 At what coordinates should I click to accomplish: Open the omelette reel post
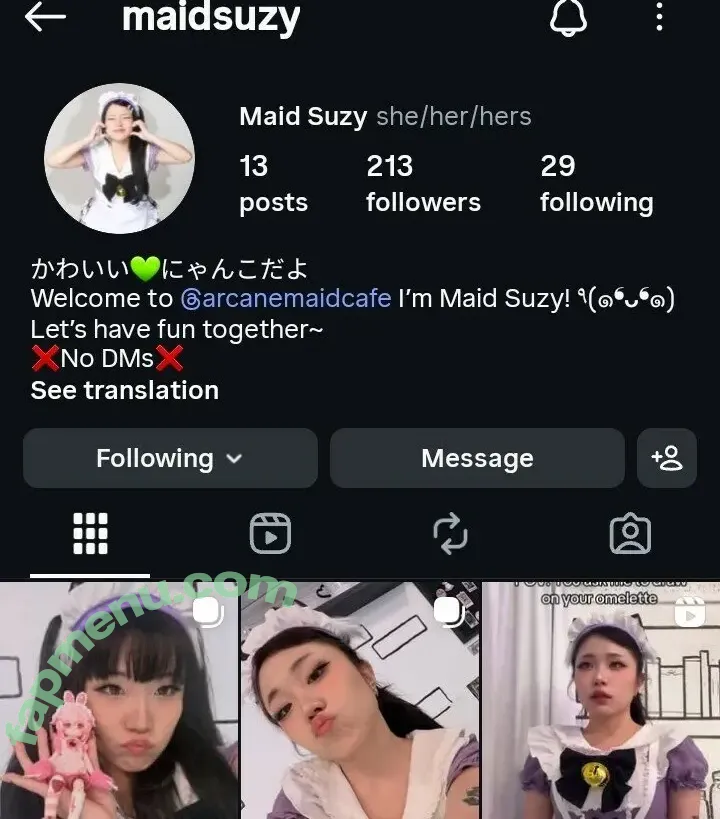coord(601,700)
